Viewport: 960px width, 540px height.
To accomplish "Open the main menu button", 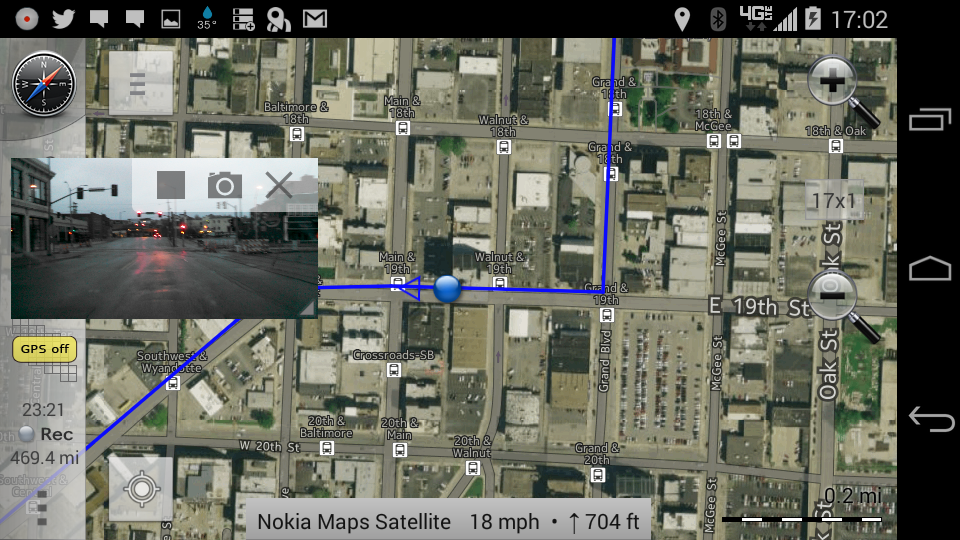I will 139,84.
